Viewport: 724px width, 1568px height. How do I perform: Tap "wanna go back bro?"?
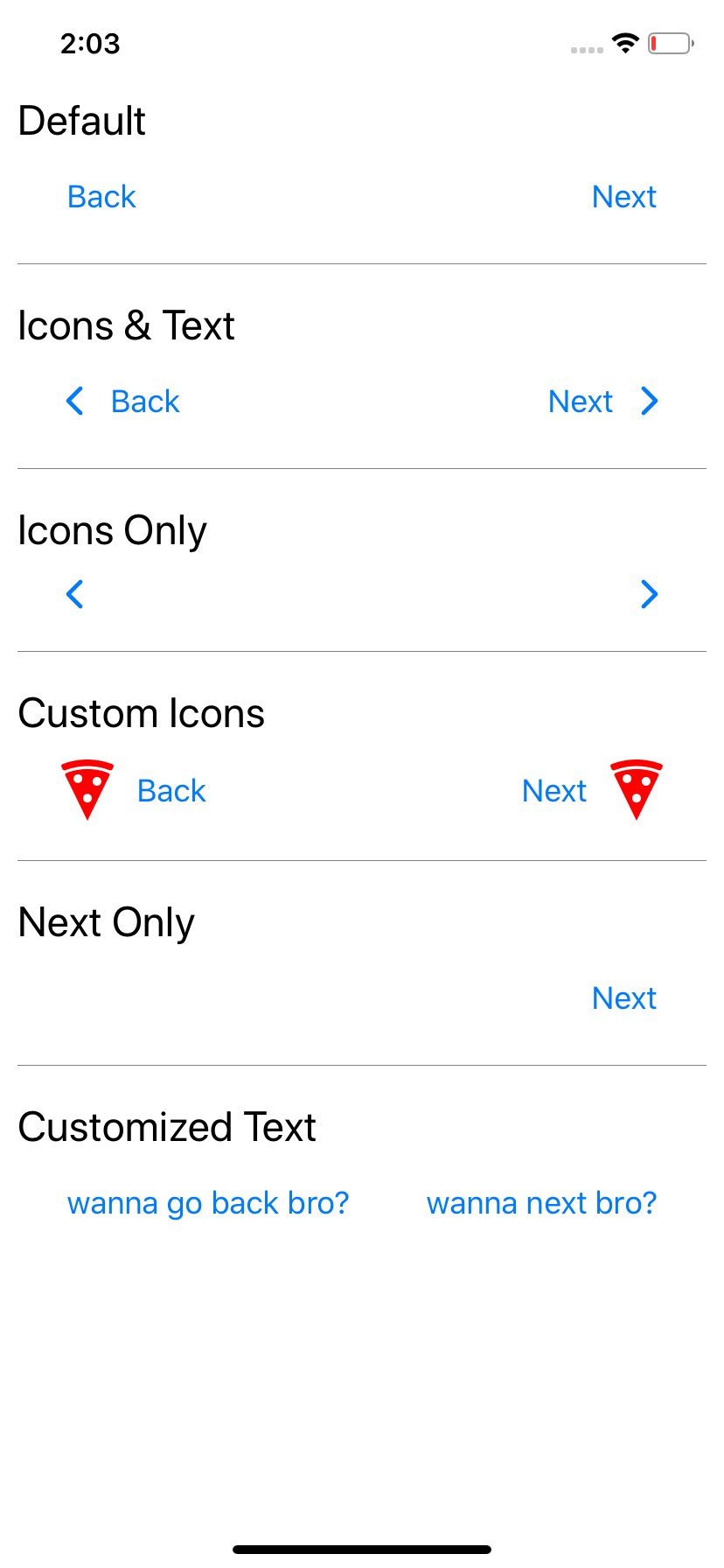[208, 1203]
